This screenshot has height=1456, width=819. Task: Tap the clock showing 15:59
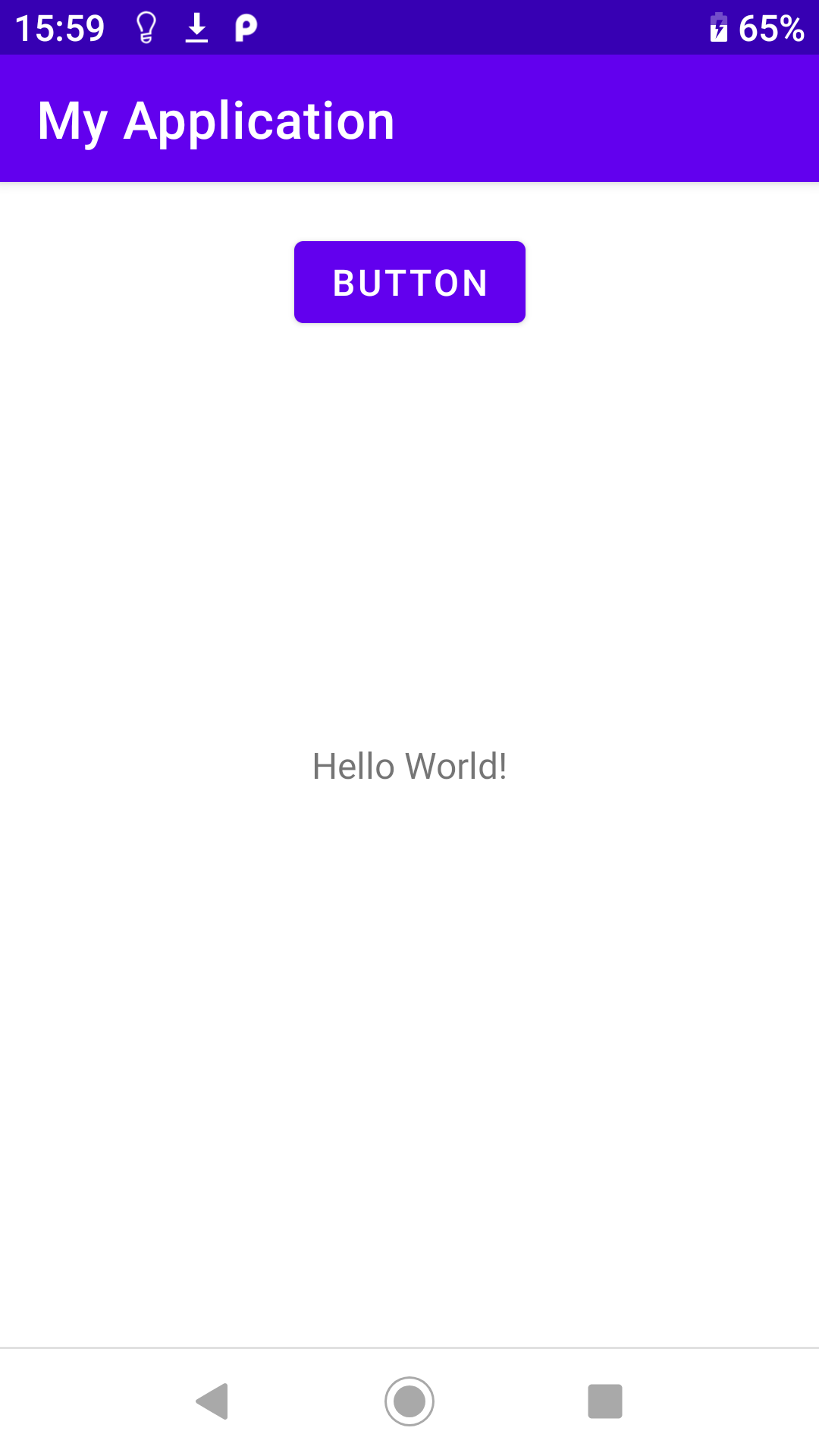[61, 27]
